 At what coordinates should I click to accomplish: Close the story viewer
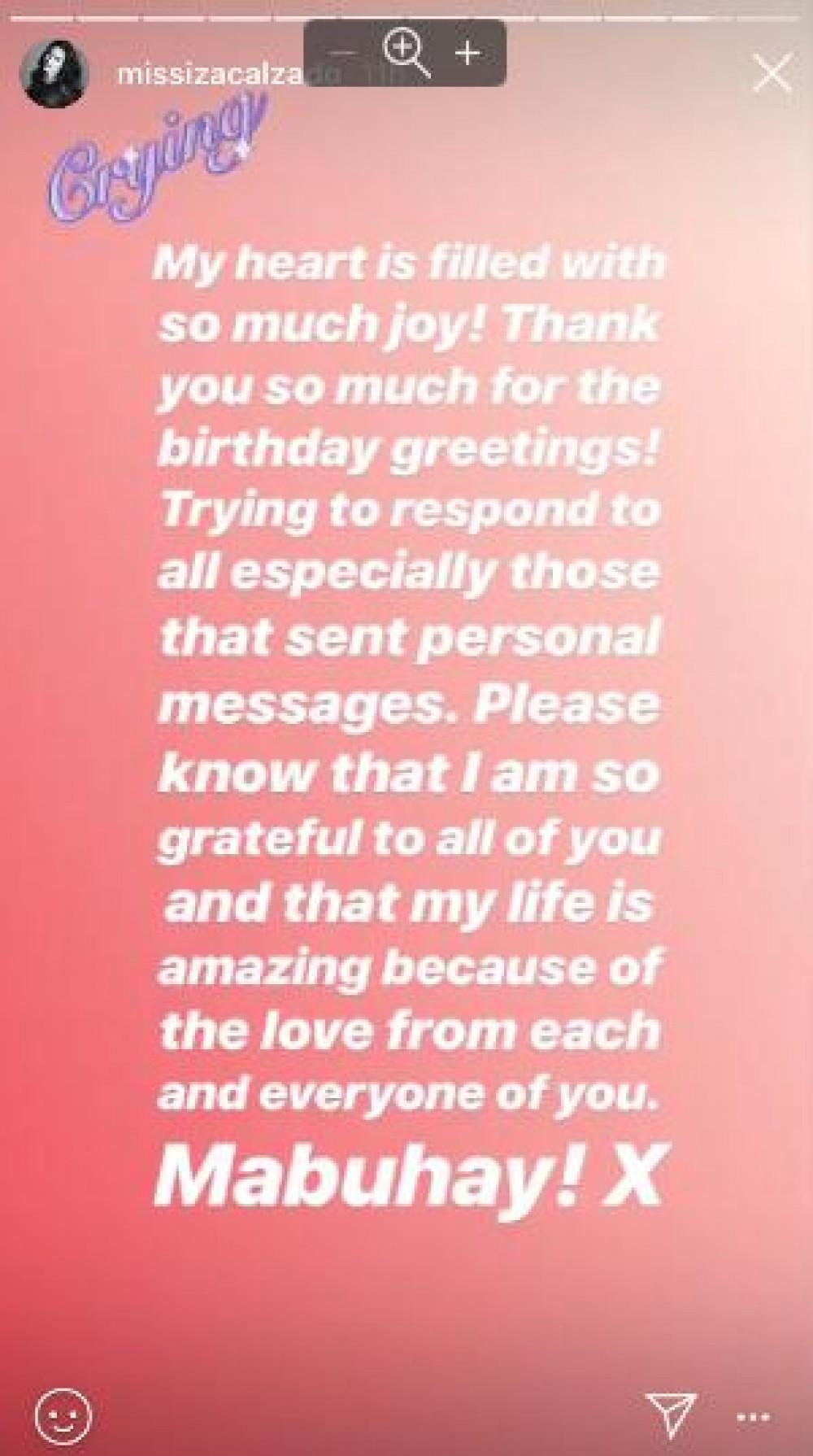coord(771,75)
